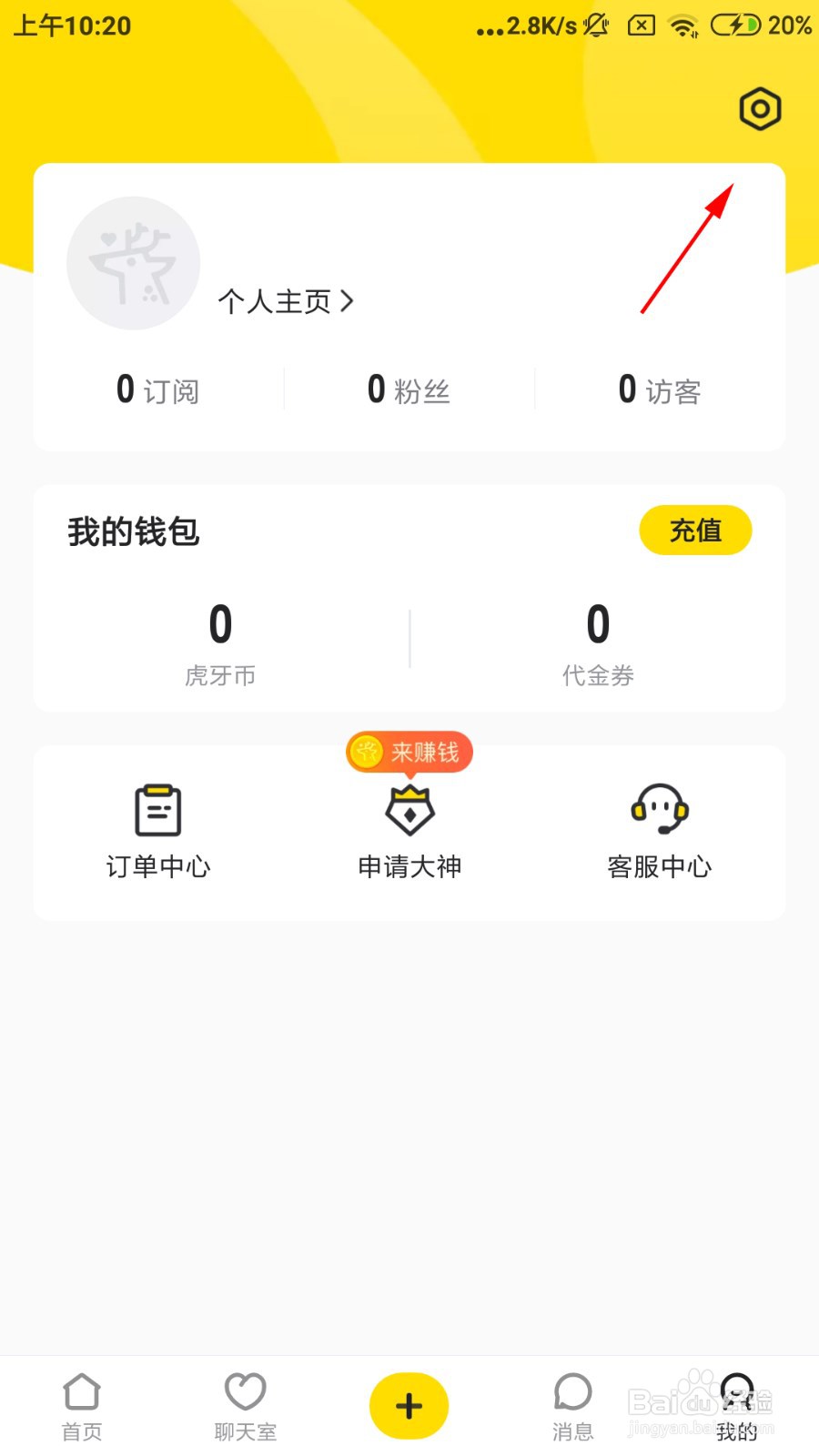This screenshot has width=819, height=1456.
Task: View 订阅 subscriptions list
Action: (158, 389)
